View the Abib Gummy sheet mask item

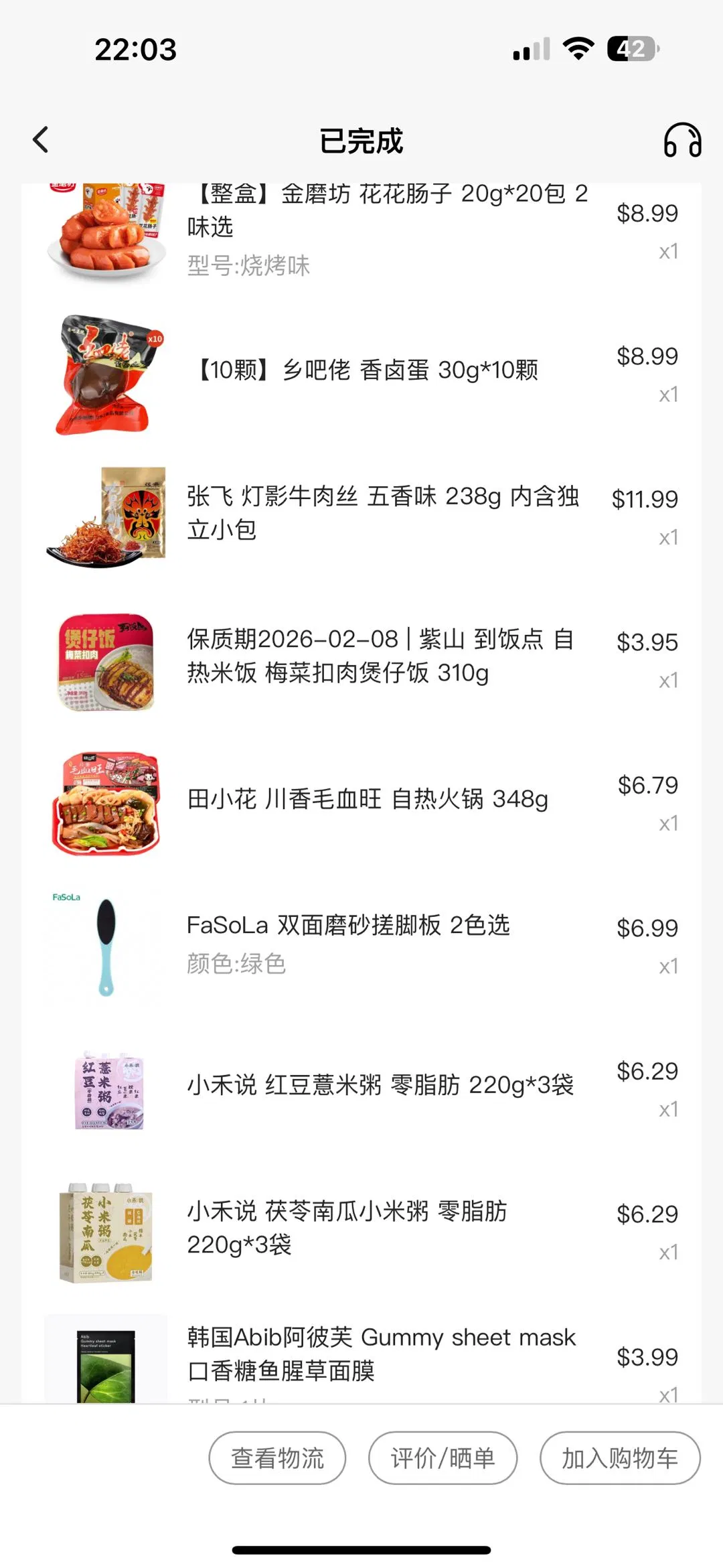pyautogui.click(x=380, y=1354)
